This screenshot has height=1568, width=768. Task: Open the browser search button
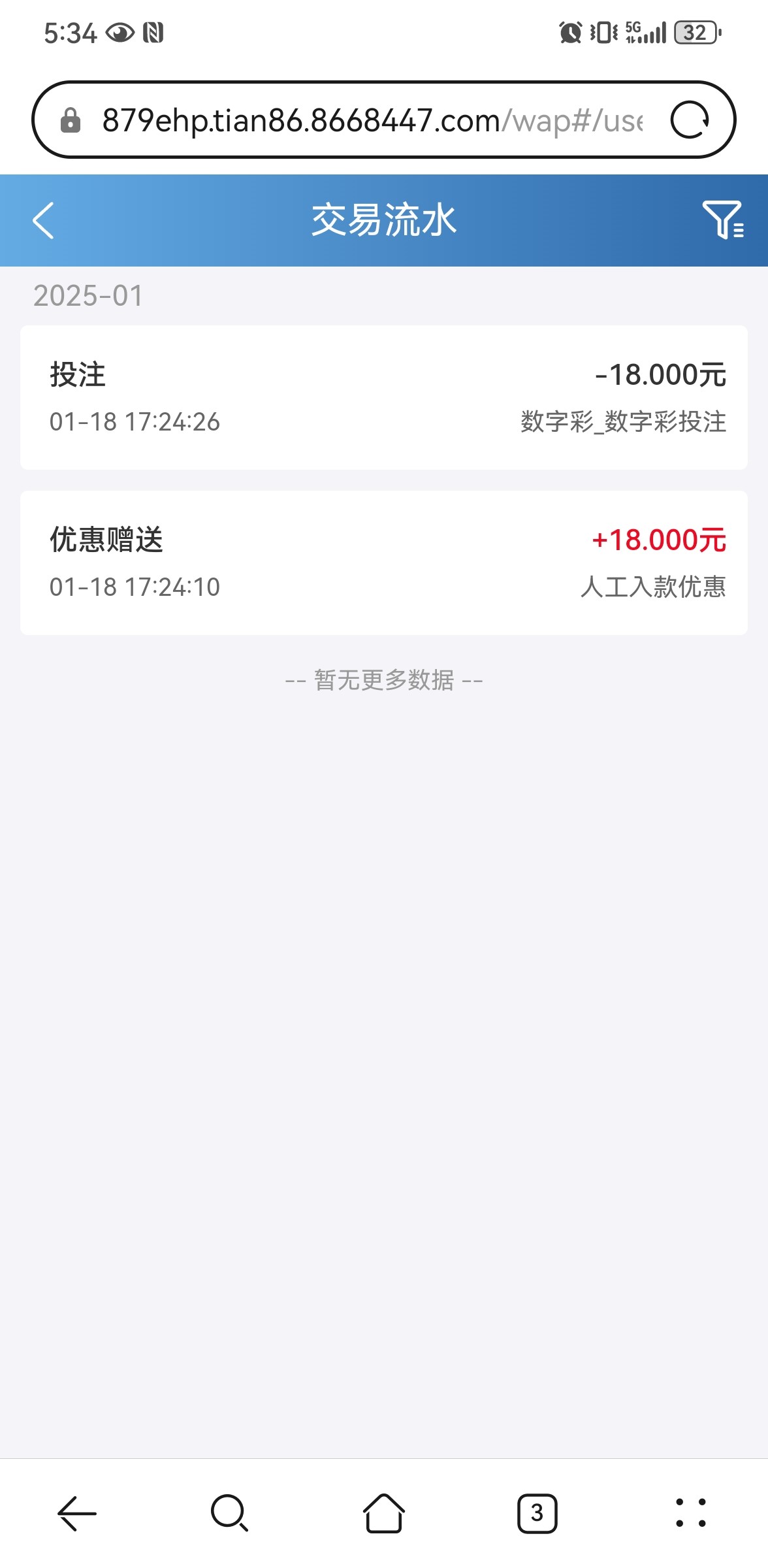click(230, 1513)
